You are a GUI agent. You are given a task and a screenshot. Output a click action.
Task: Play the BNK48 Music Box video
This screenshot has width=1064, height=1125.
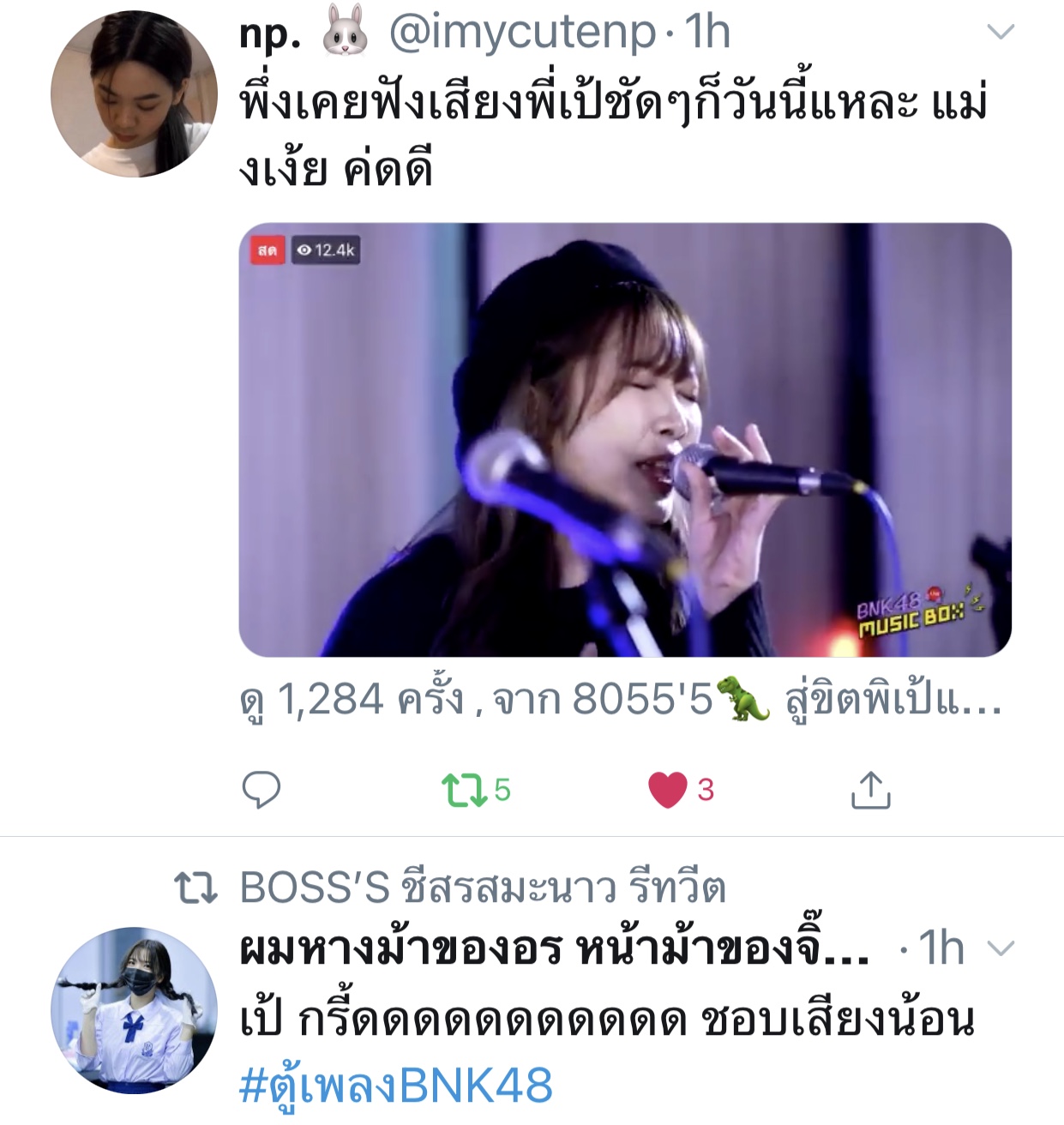(x=624, y=440)
